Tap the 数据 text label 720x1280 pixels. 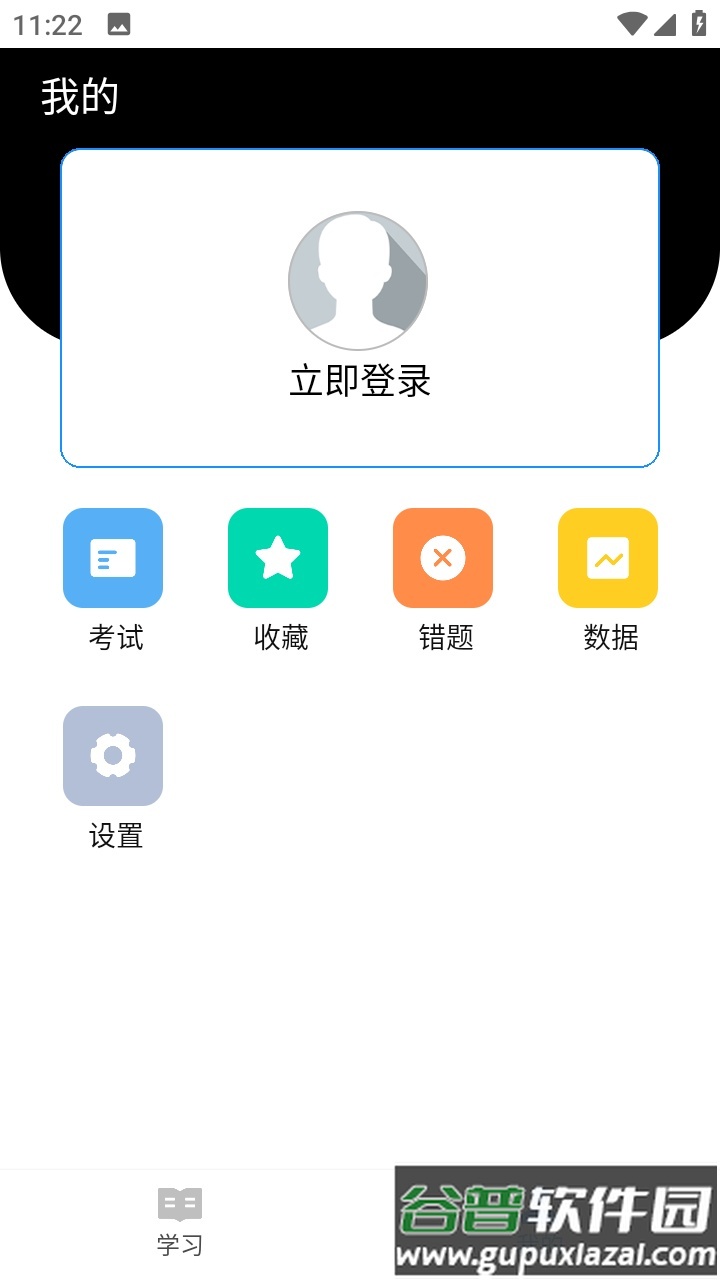coord(608,637)
